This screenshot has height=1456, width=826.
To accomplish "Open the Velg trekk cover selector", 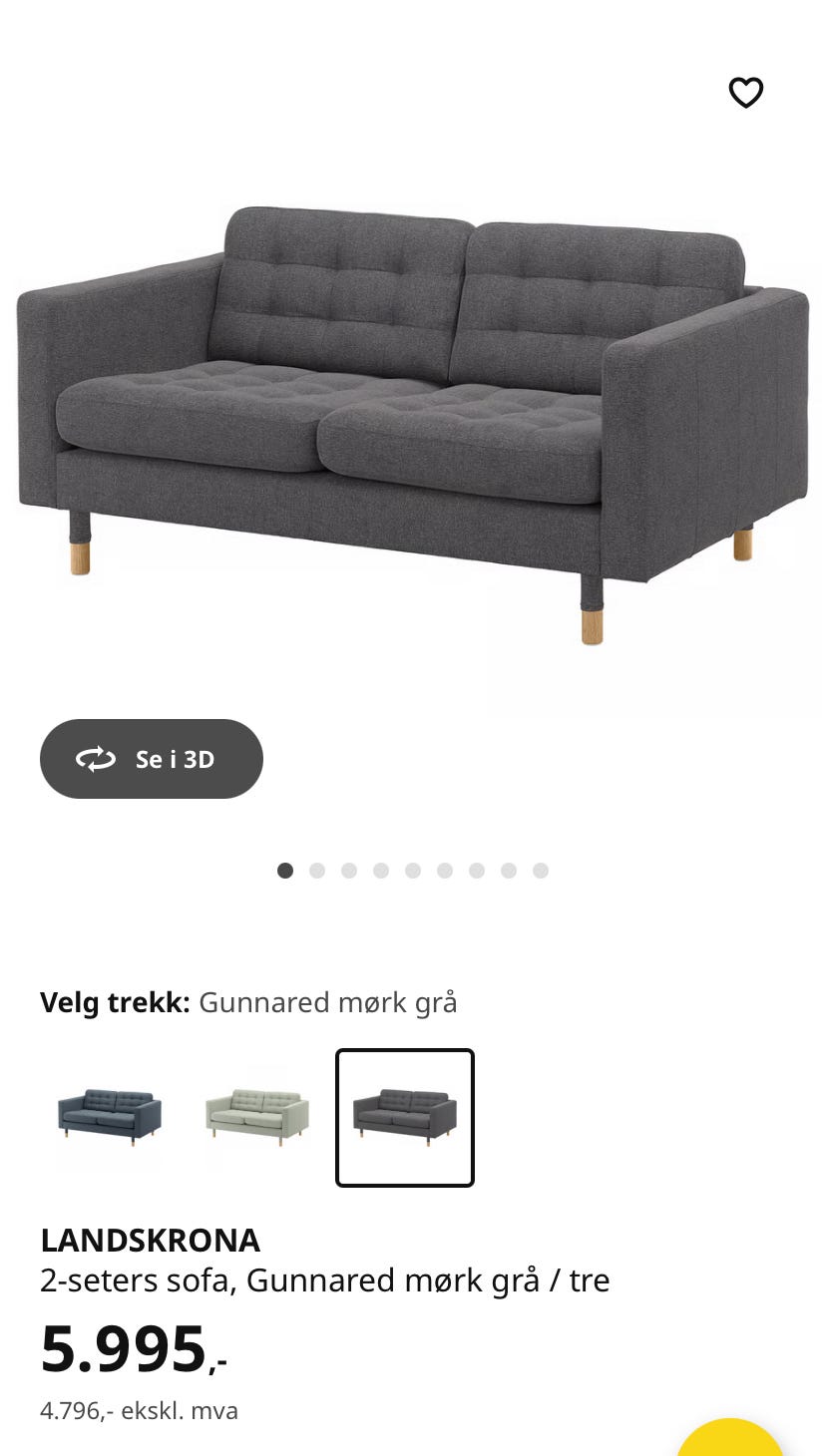I will pyautogui.click(x=113, y=1003).
